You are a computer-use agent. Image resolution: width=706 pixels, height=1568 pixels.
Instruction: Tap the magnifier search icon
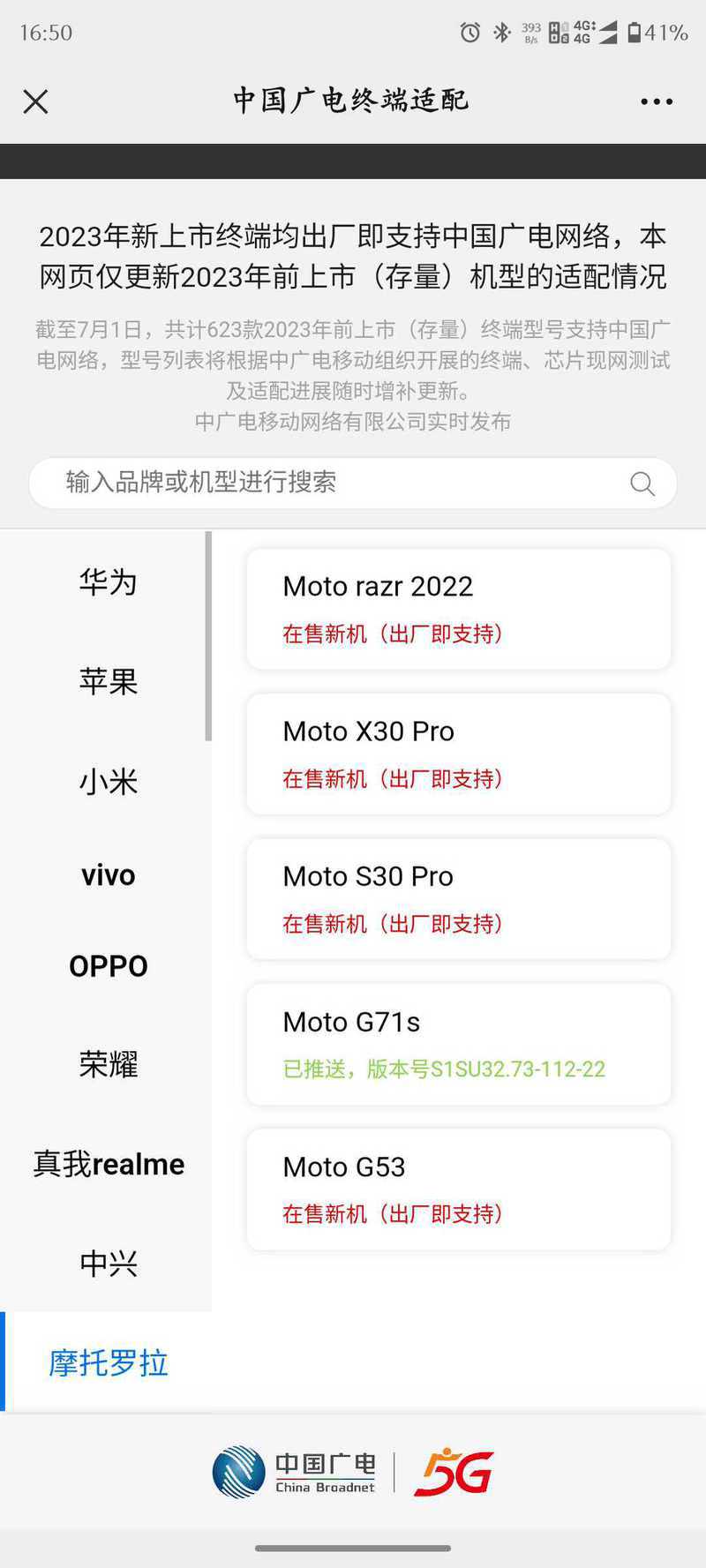click(642, 483)
